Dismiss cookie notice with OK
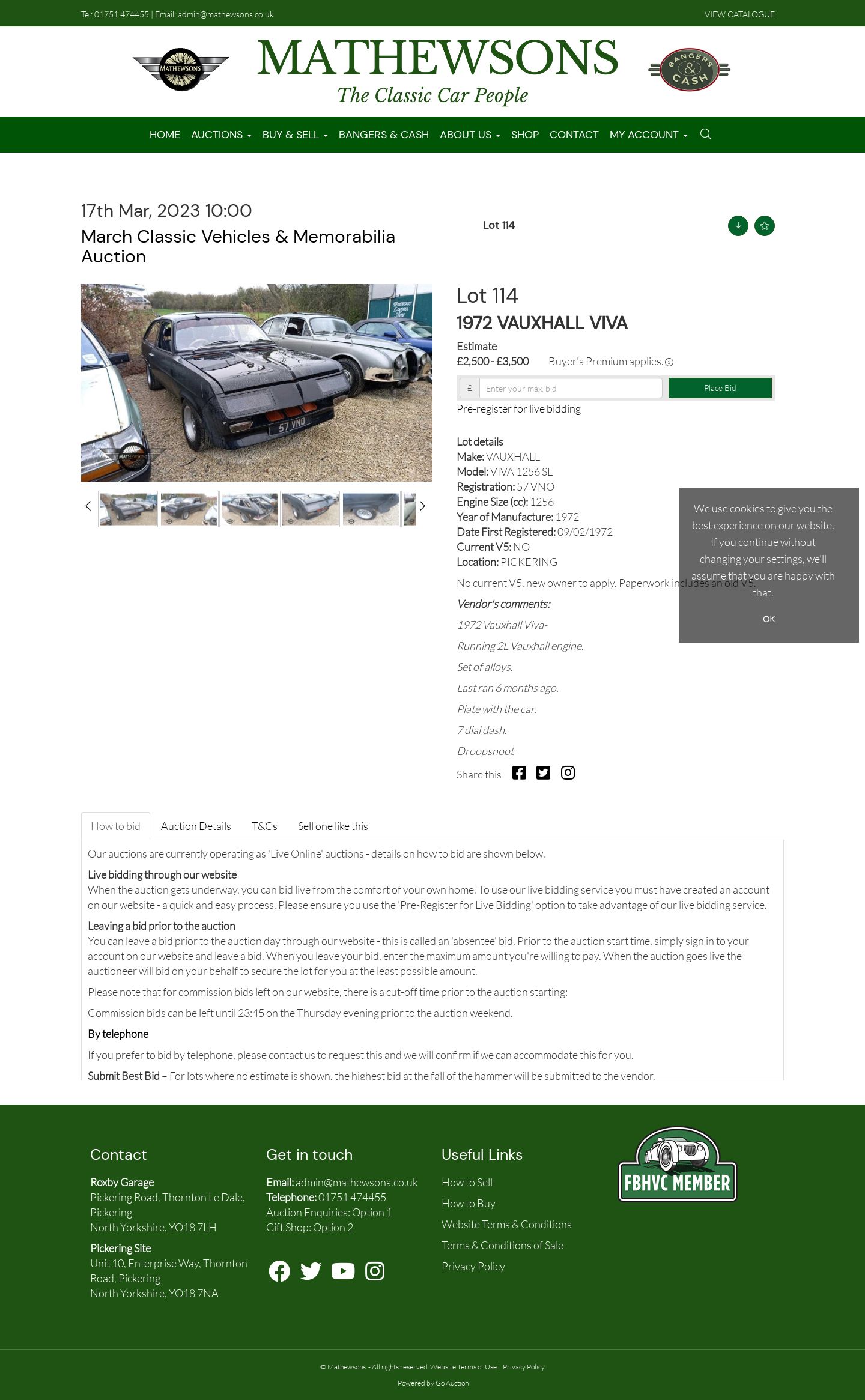 click(x=768, y=619)
